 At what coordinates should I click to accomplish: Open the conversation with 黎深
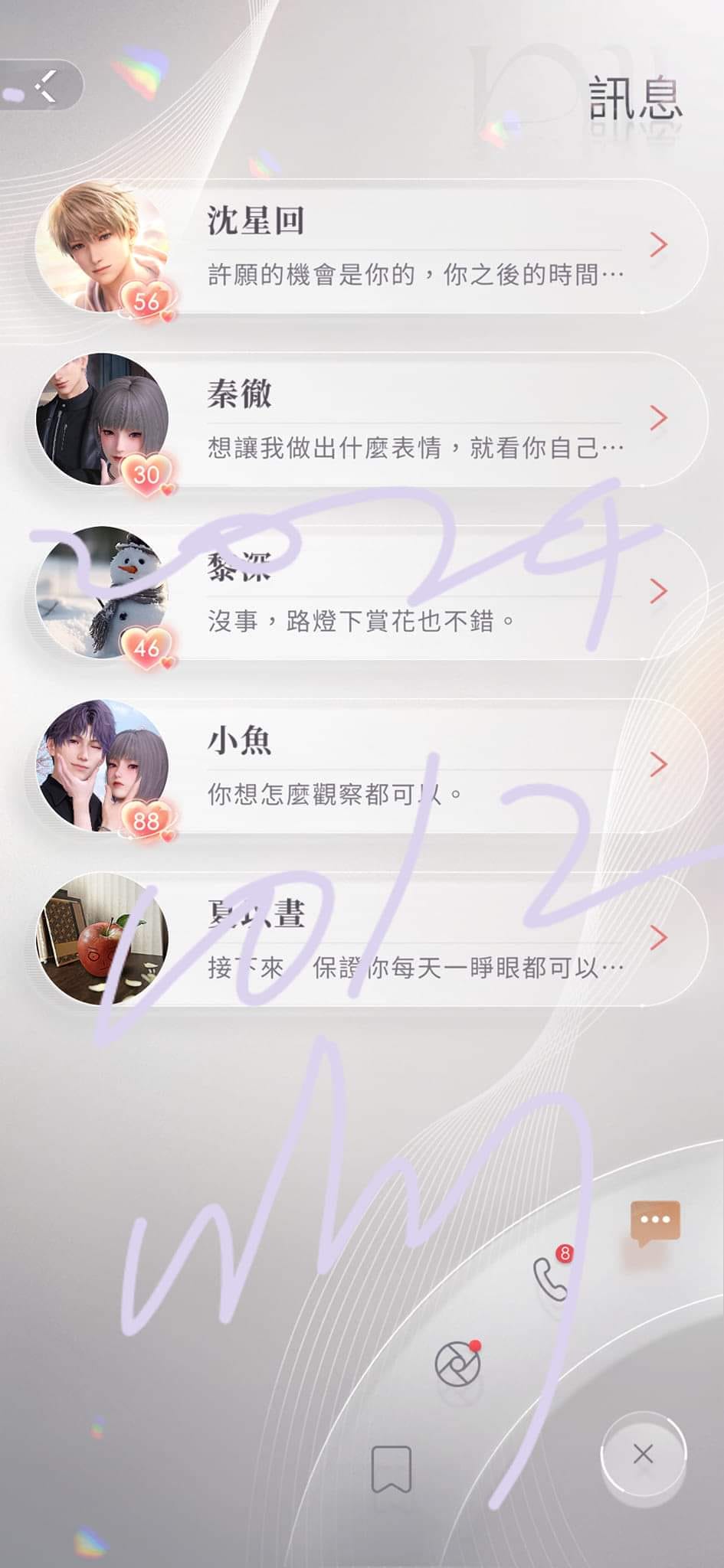coord(414,593)
